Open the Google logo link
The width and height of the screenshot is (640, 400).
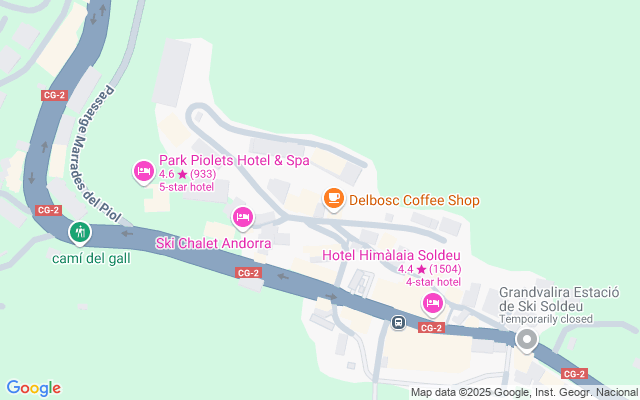[33, 388]
